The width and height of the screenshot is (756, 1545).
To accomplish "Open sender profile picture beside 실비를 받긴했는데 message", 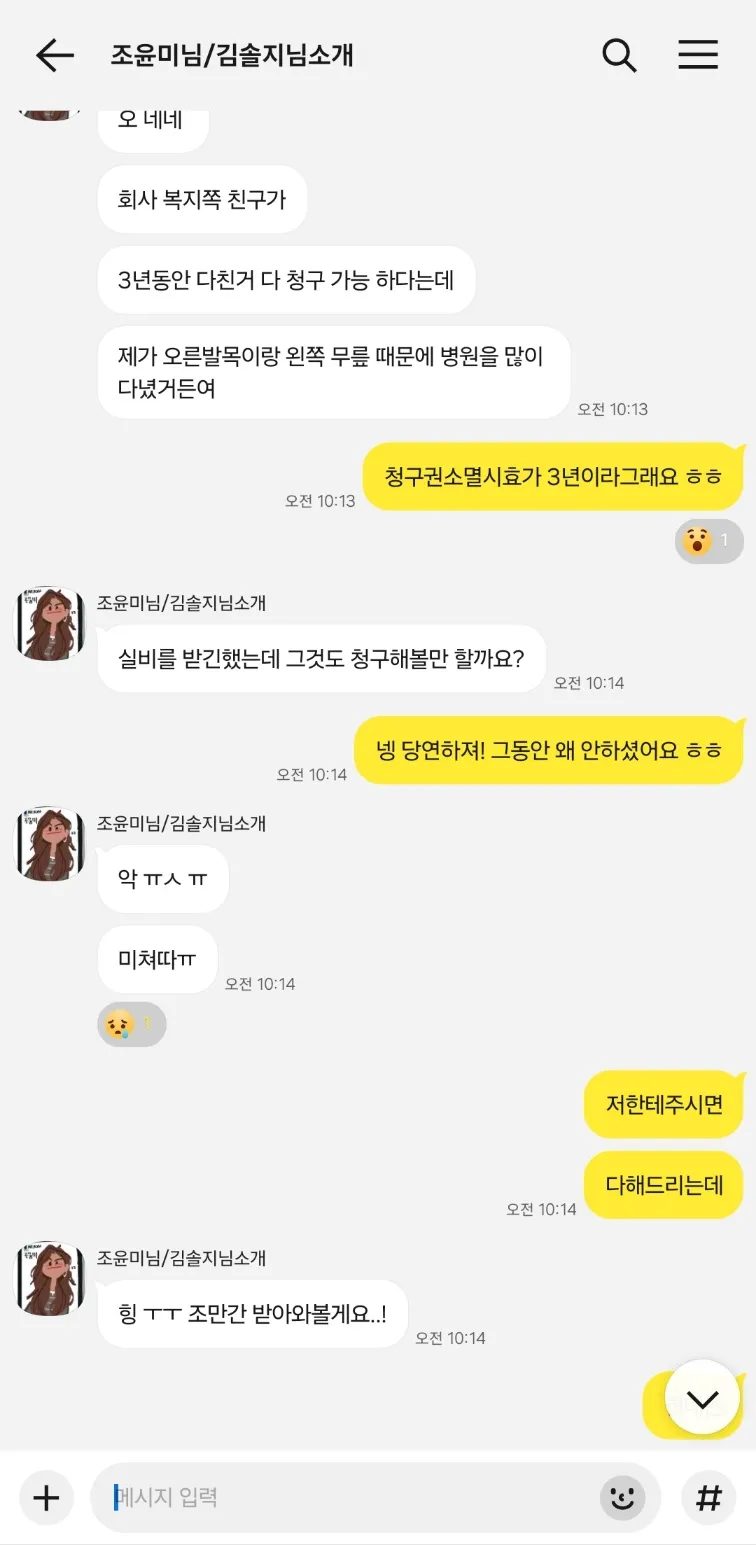I will (50, 623).
